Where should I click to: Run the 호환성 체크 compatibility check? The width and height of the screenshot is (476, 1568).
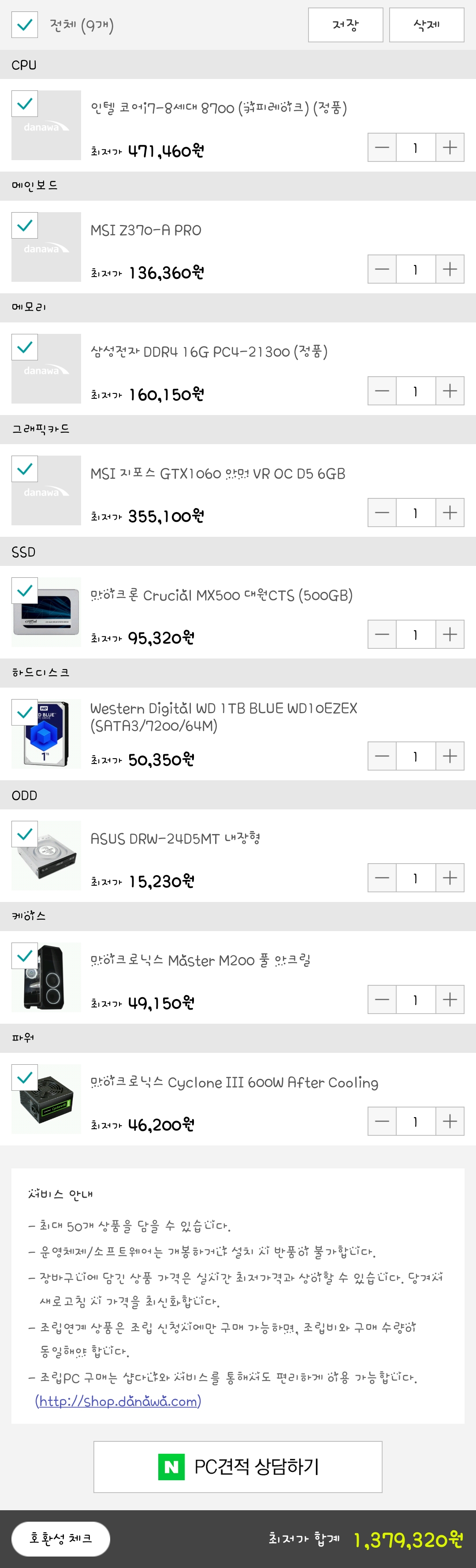click(x=61, y=1539)
